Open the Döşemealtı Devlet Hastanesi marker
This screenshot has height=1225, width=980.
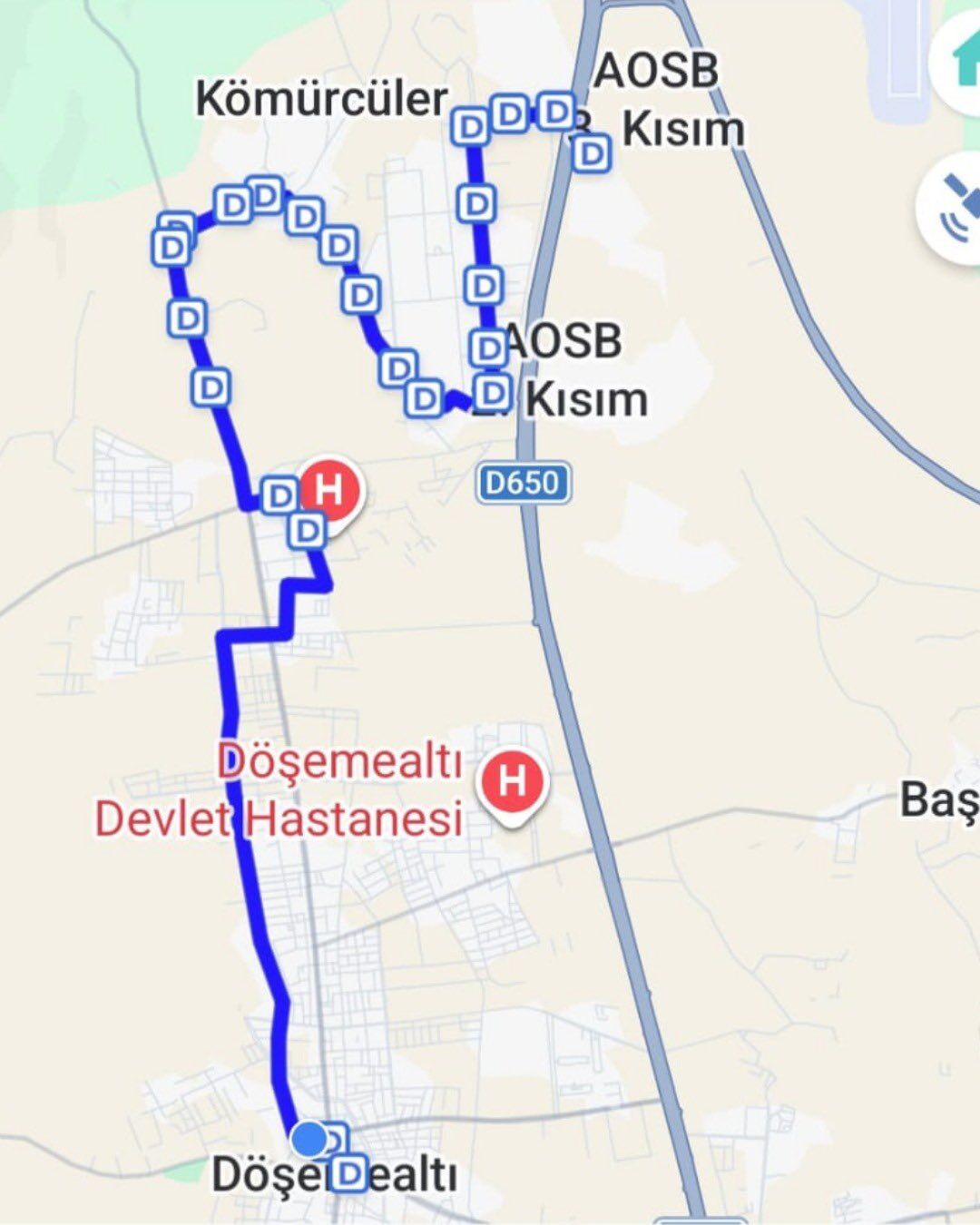(x=513, y=782)
